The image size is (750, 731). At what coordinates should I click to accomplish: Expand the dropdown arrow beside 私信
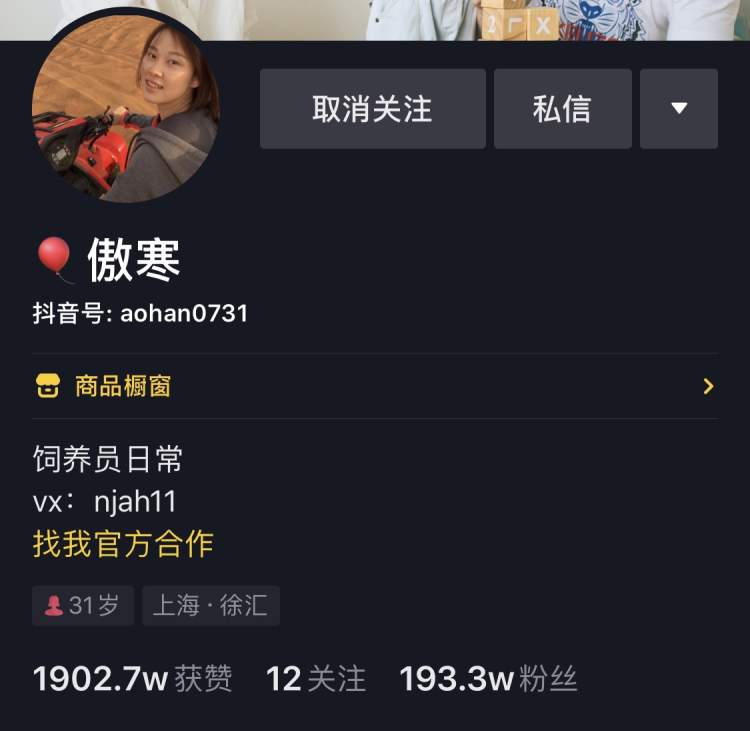pos(679,109)
